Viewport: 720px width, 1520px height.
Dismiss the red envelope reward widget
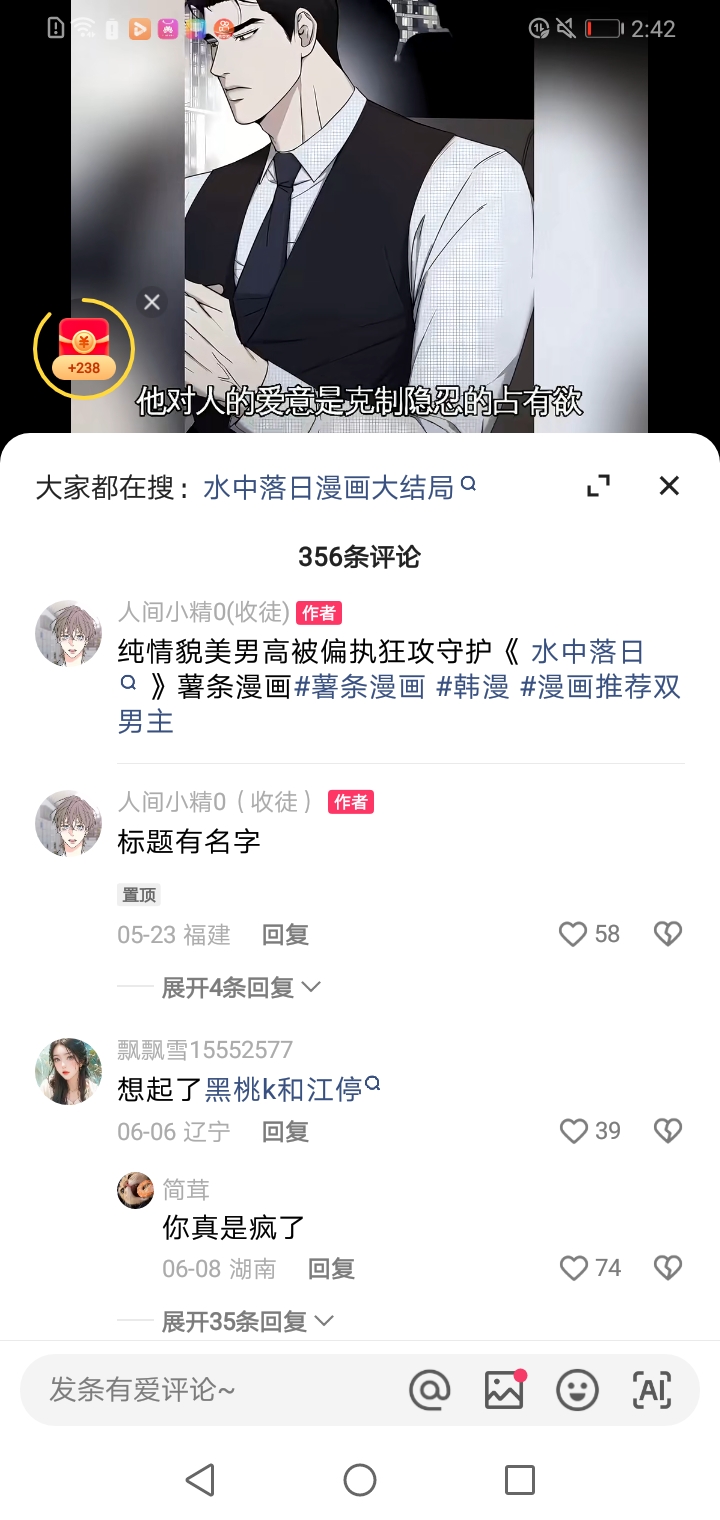pos(152,302)
